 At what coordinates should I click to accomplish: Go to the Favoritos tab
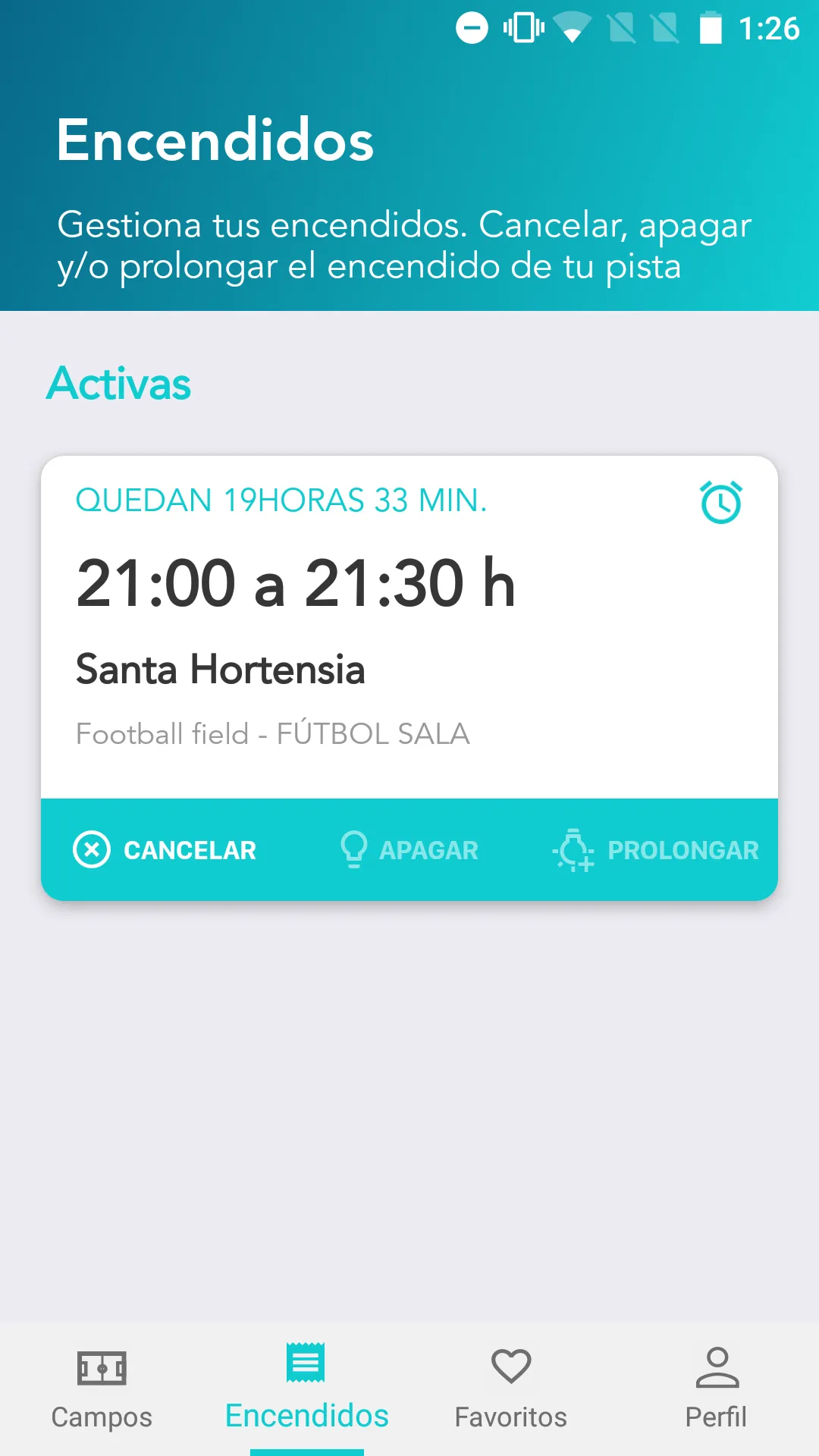[x=511, y=1389]
